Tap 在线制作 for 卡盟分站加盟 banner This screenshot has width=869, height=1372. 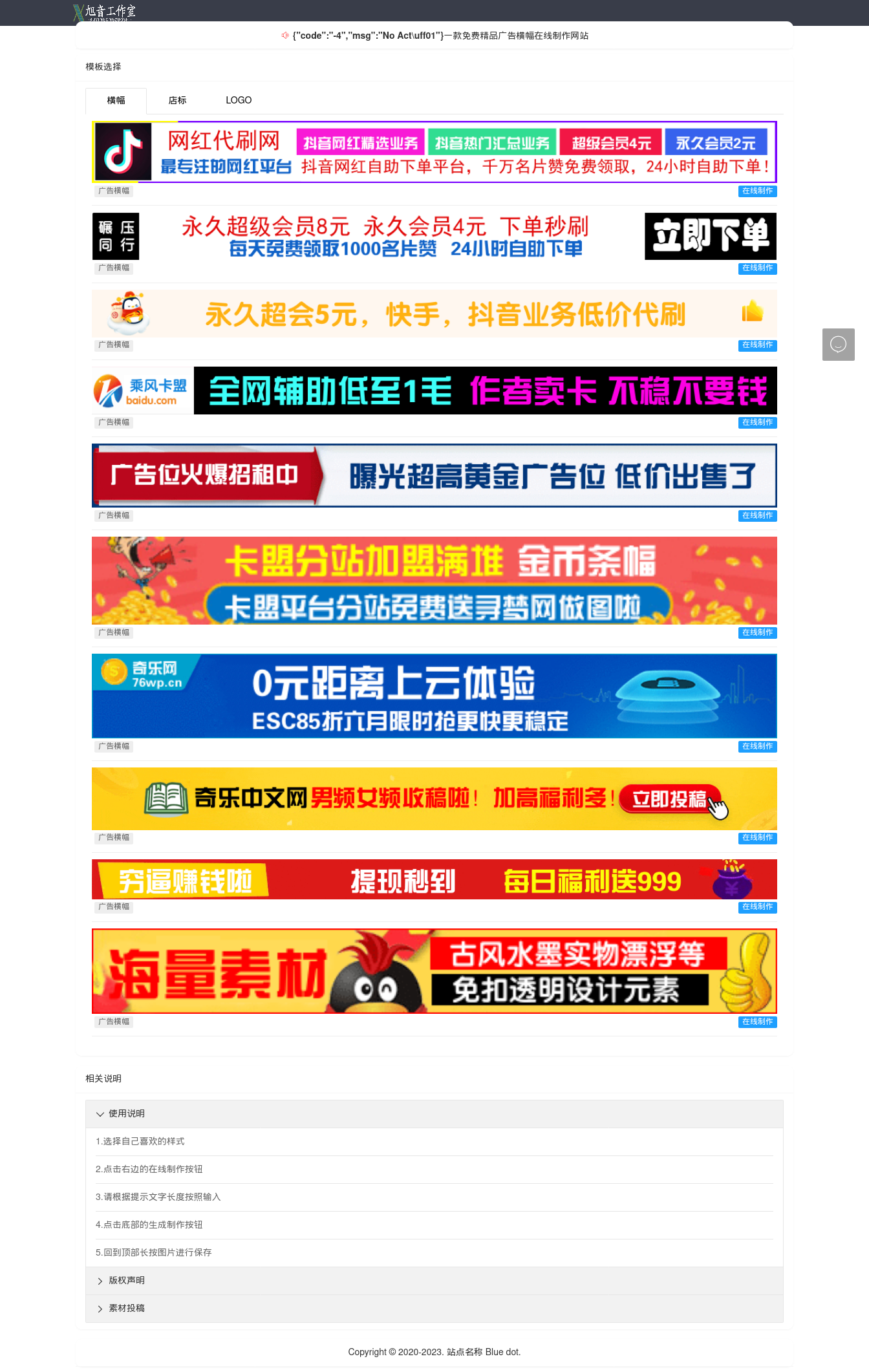pyautogui.click(x=757, y=632)
